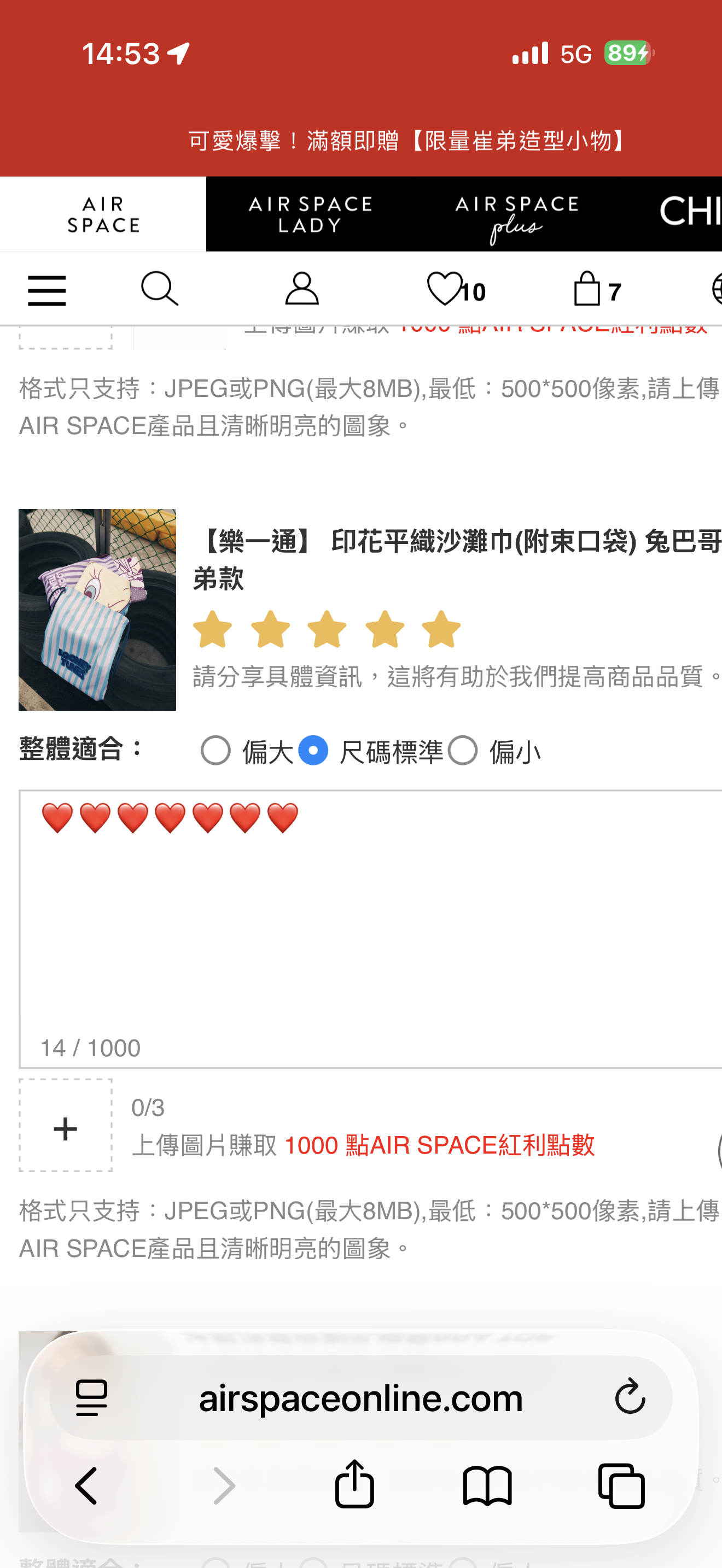Open the hamburger menu
Image resolution: width=722 pixels, height=1568 pixels.
pos(47,290)
